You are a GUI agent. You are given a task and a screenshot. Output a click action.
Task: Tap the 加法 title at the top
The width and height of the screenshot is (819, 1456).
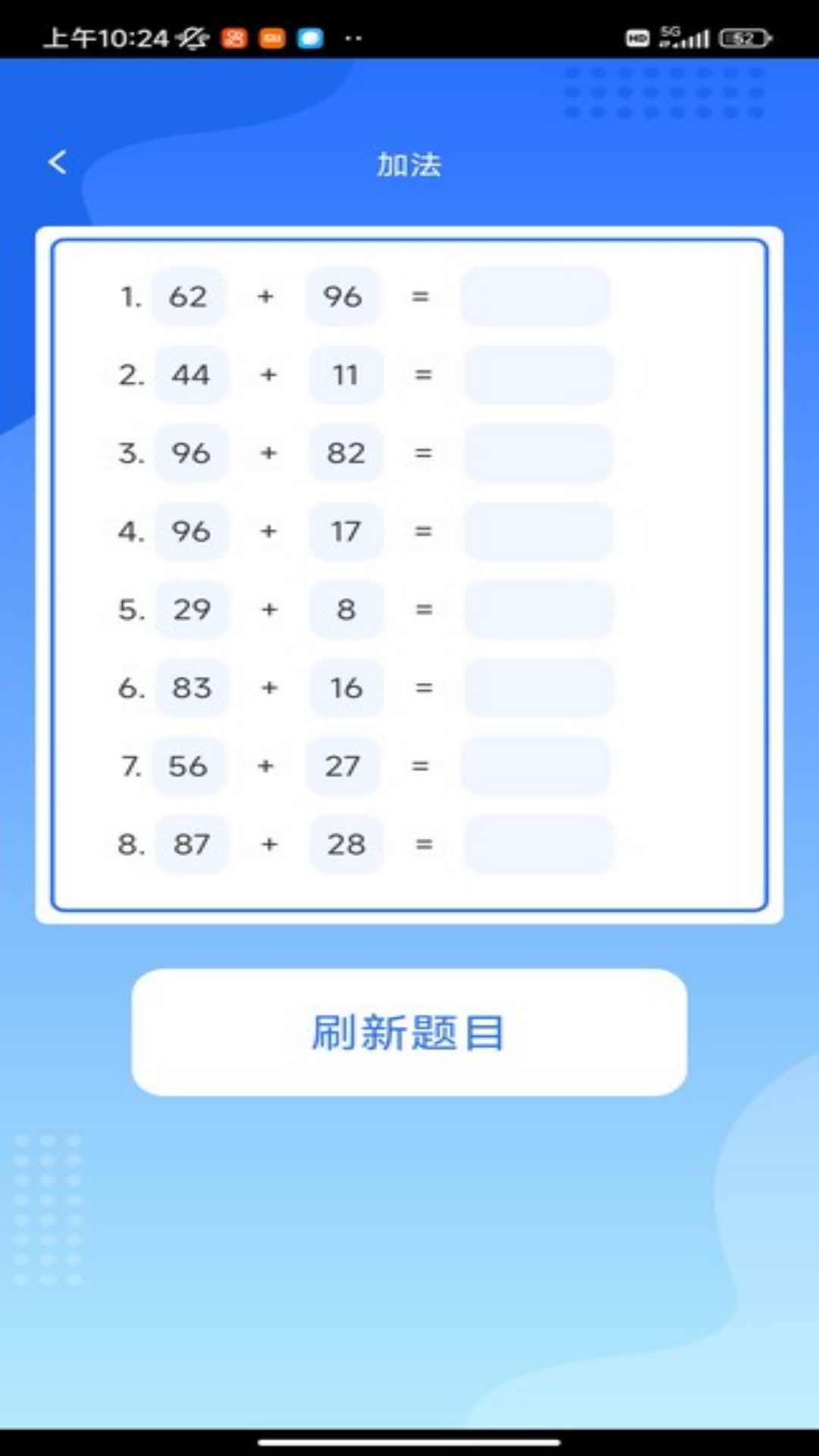(409, 165)
